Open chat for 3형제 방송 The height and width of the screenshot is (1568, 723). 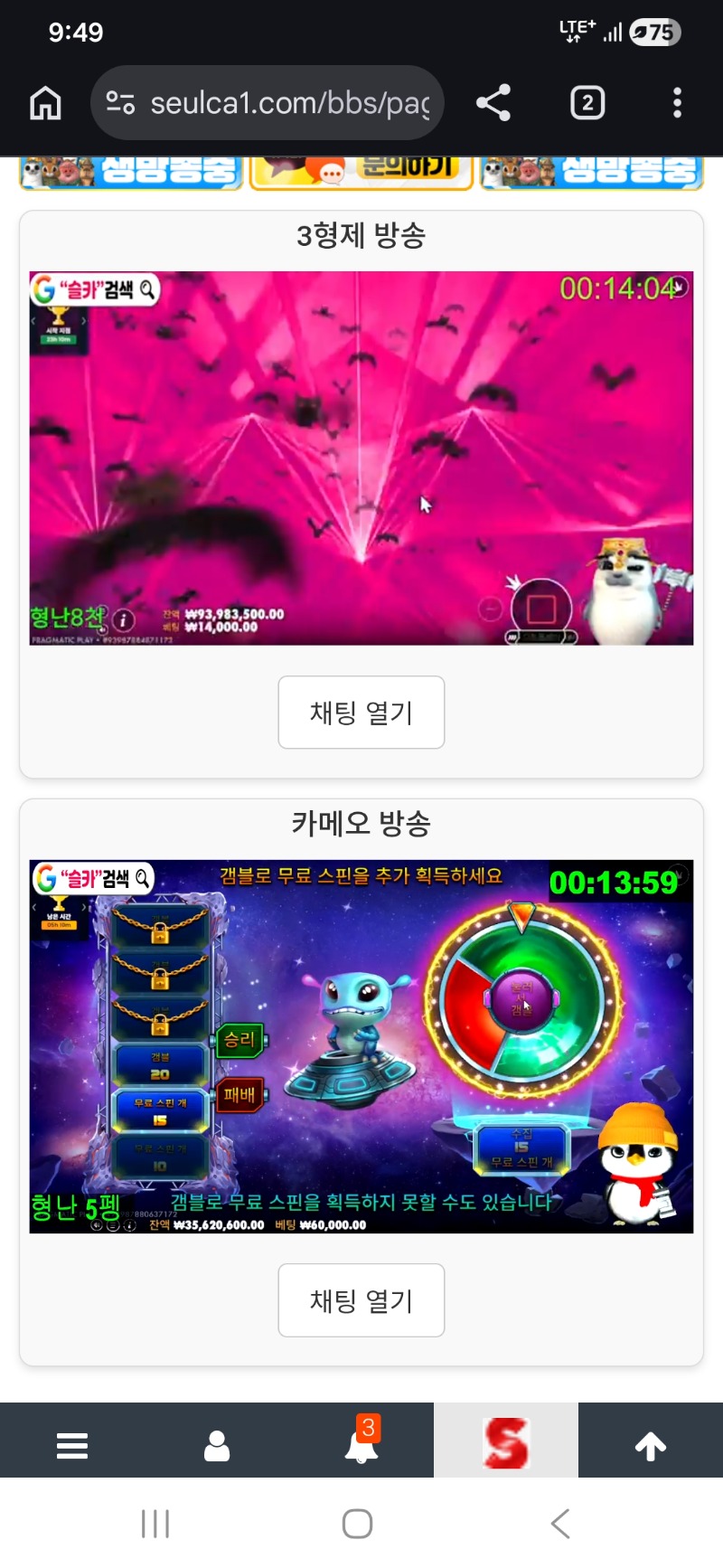[361, 713]
